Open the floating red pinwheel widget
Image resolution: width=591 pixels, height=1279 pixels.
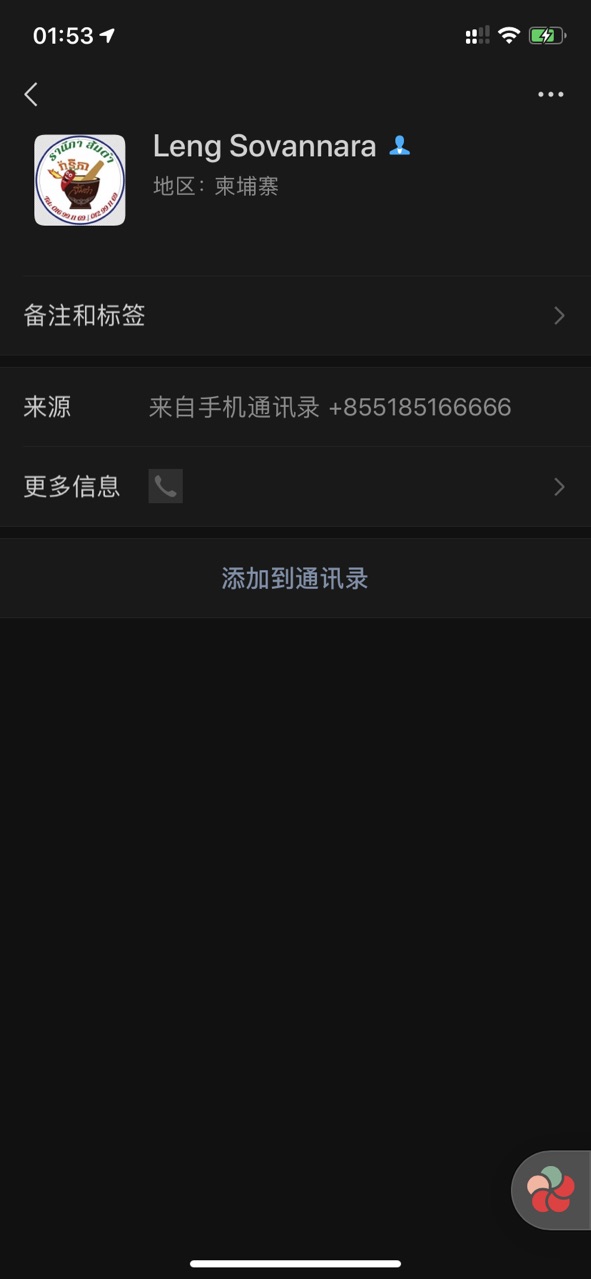pyautogui.click(x=551, y=1190)
